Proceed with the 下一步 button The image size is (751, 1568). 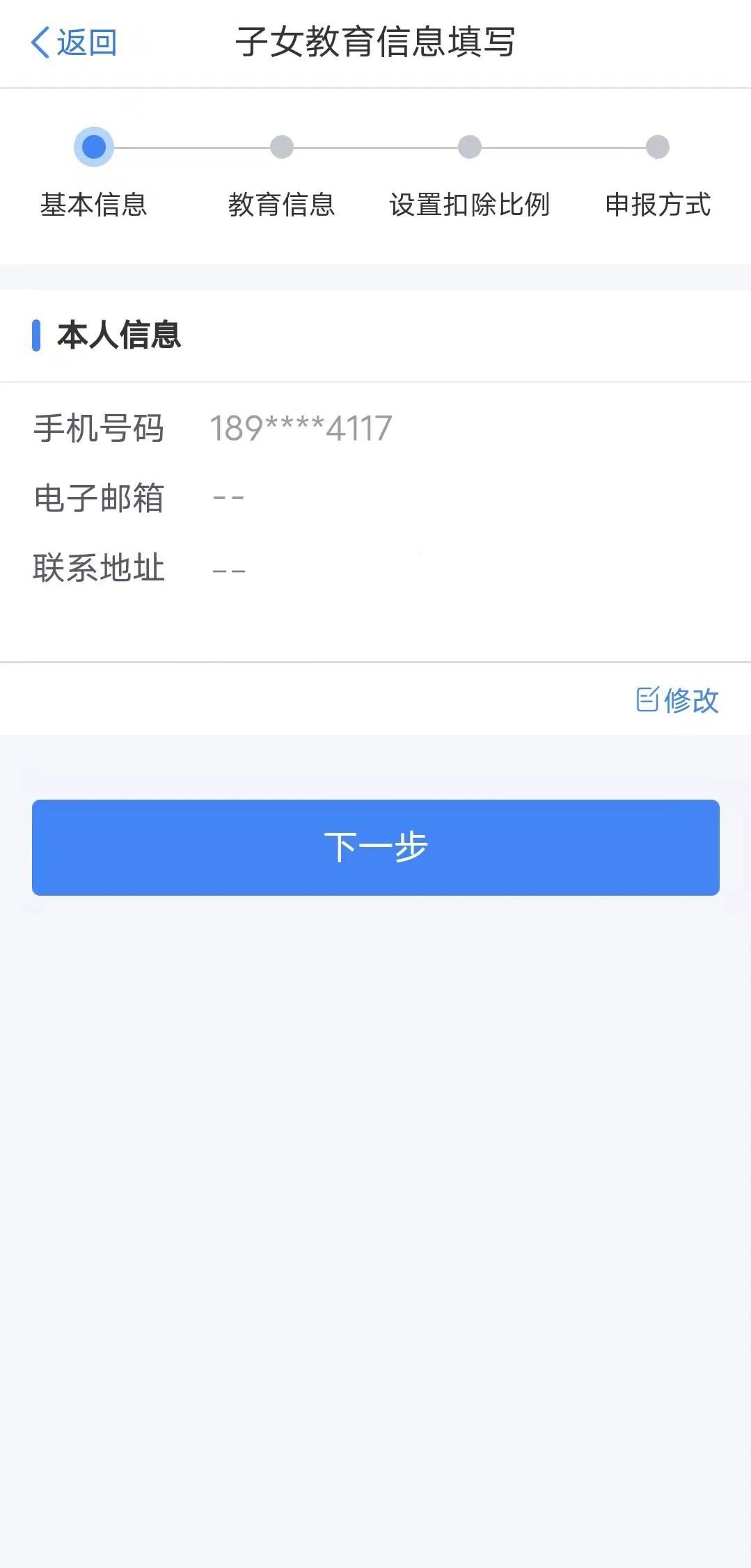[376, 847]
